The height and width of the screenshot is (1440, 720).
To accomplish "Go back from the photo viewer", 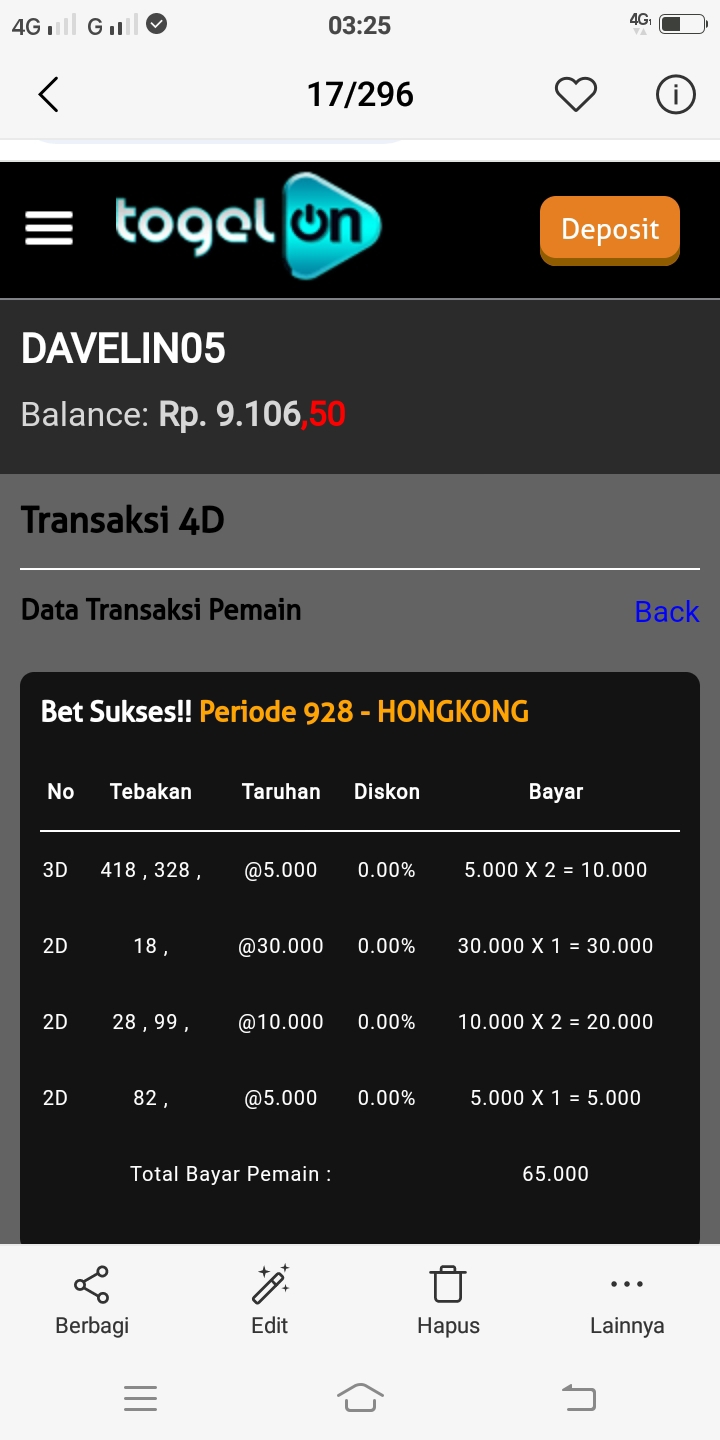I will point(48,95).
